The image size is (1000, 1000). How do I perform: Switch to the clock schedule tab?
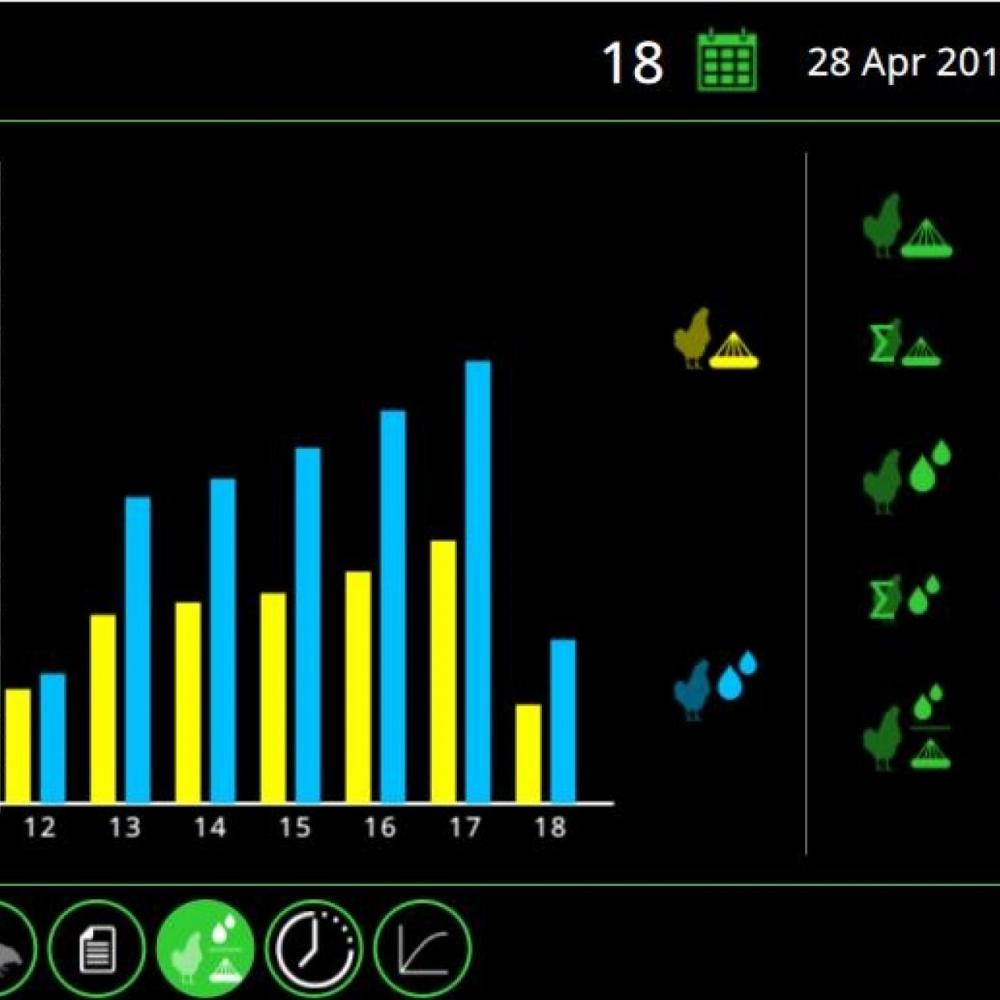(315, 948)
